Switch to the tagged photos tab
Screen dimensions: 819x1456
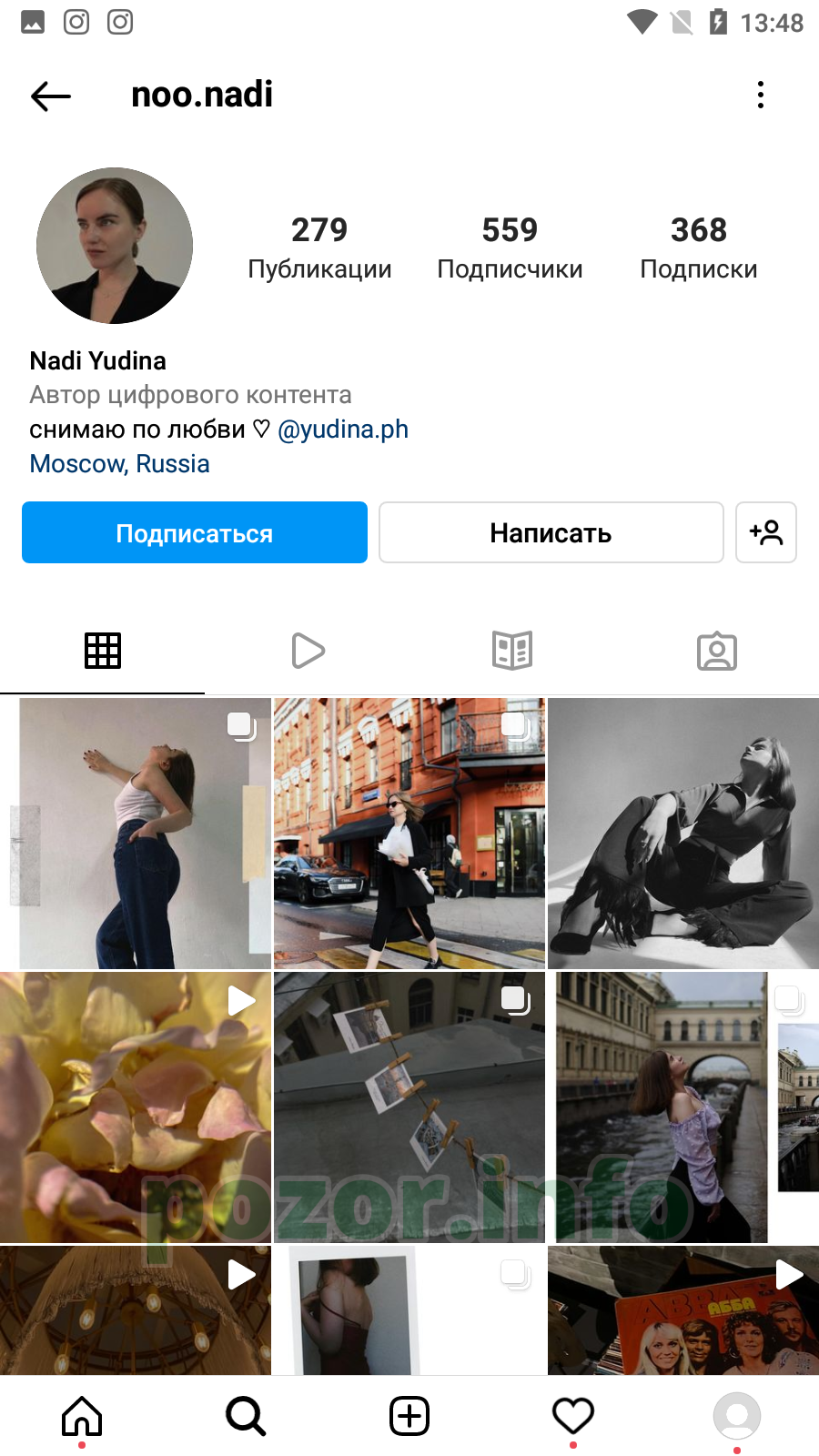pos(717,651)
